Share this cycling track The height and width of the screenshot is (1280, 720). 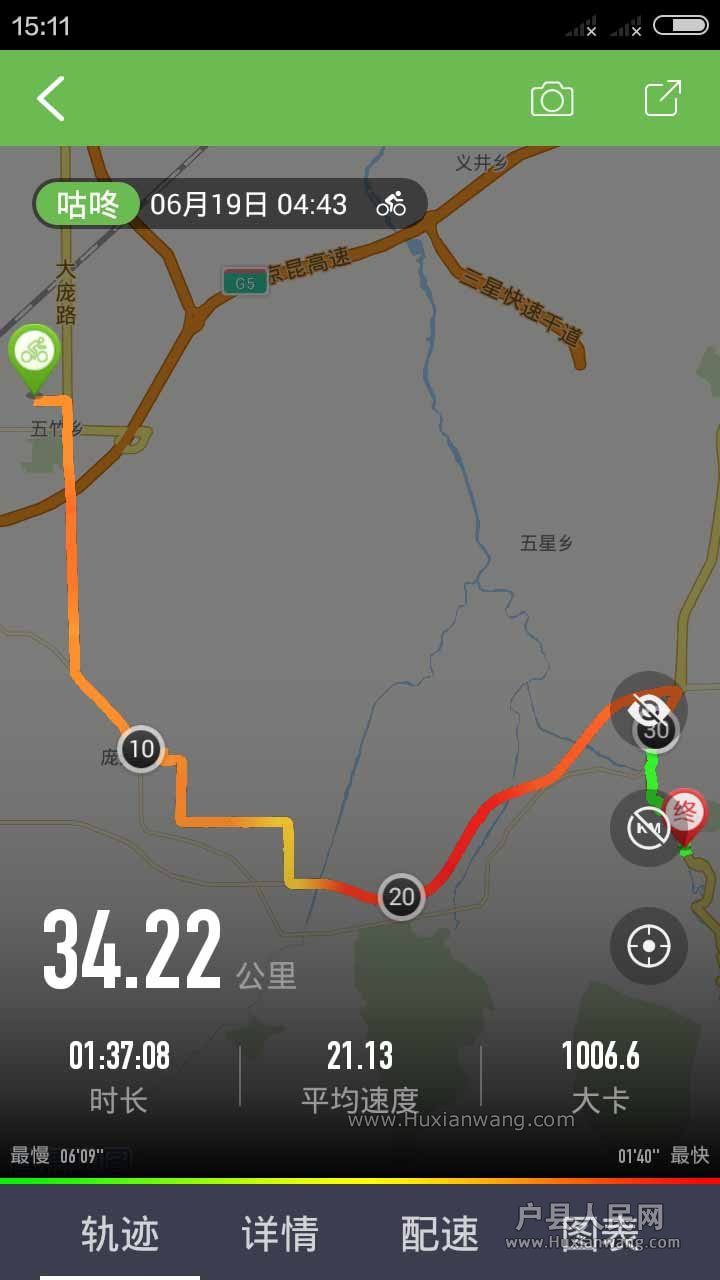pyautogui.click(x=662, y=99)
